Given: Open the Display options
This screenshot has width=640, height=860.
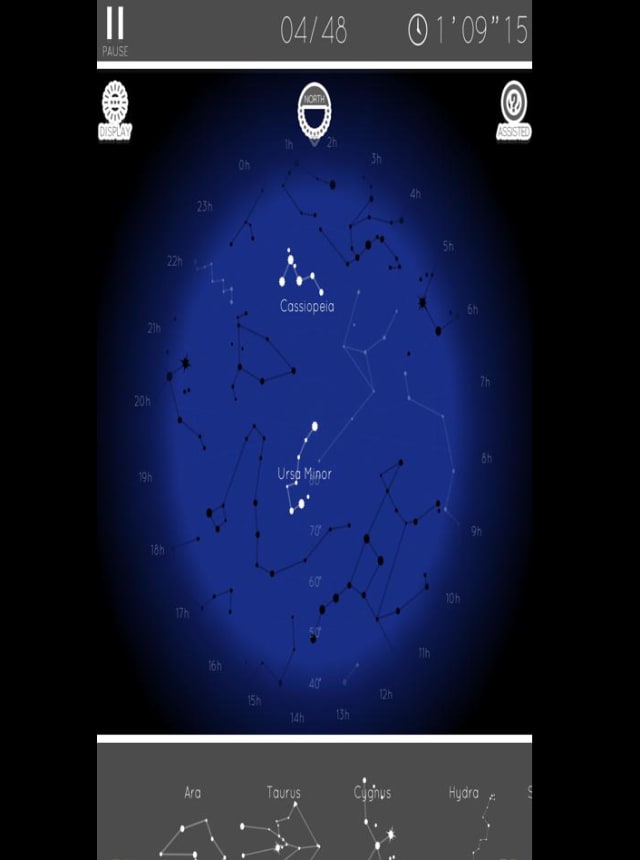Looking at the screenshot, I should coord(115,108).
